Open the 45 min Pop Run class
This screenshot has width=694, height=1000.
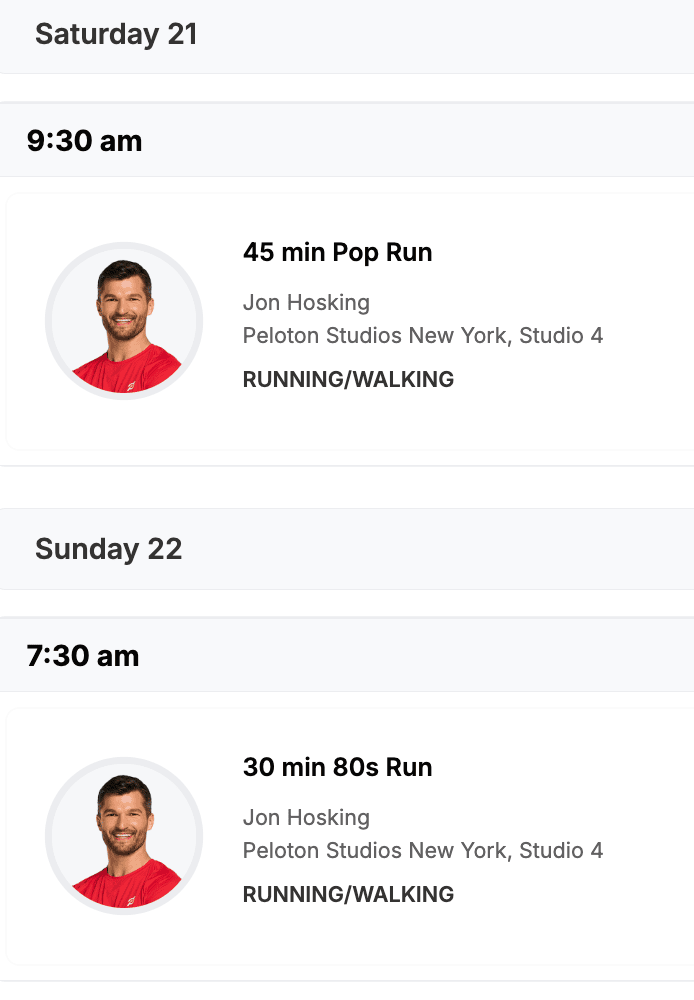(x=338, y=253)
